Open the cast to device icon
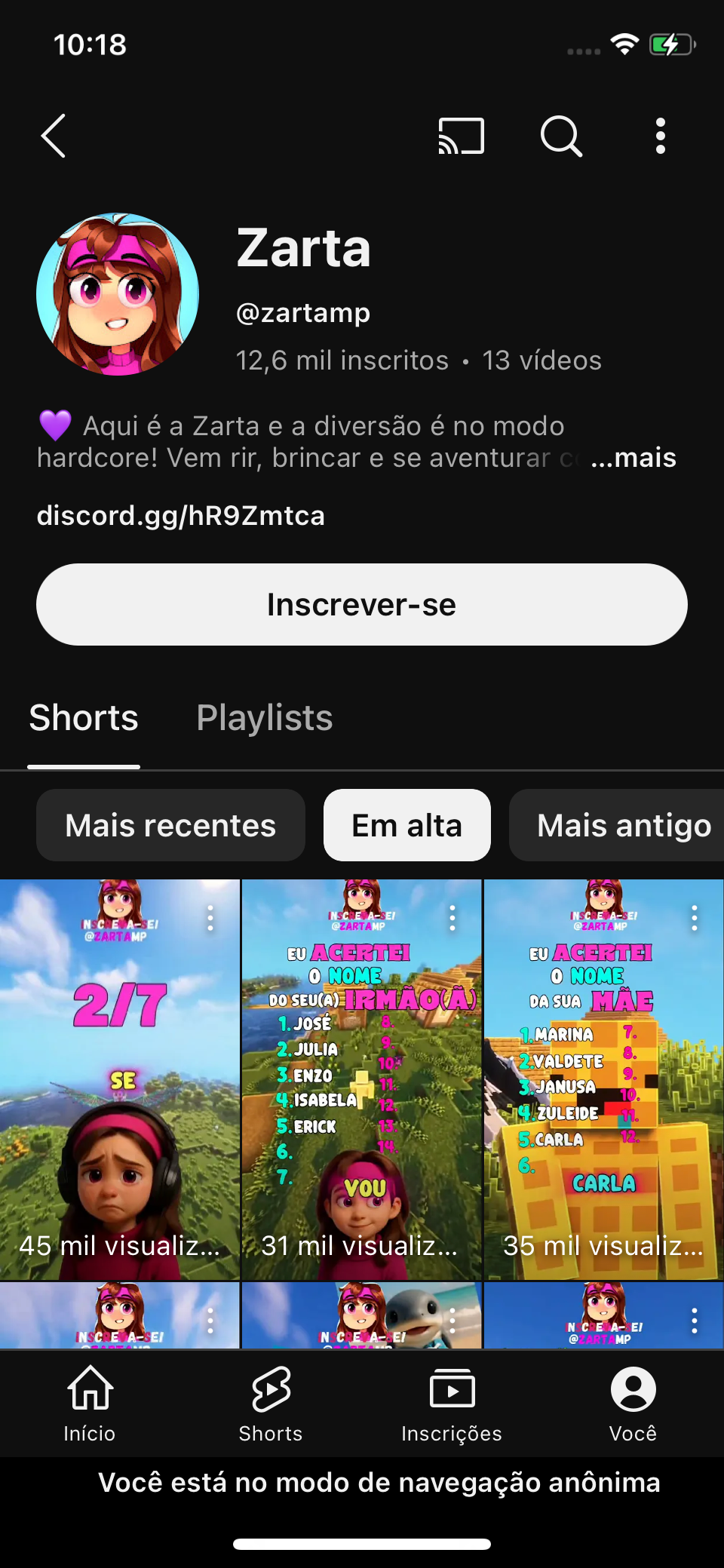This screenshot has width=724, height=1568. (x=462, y=137)
